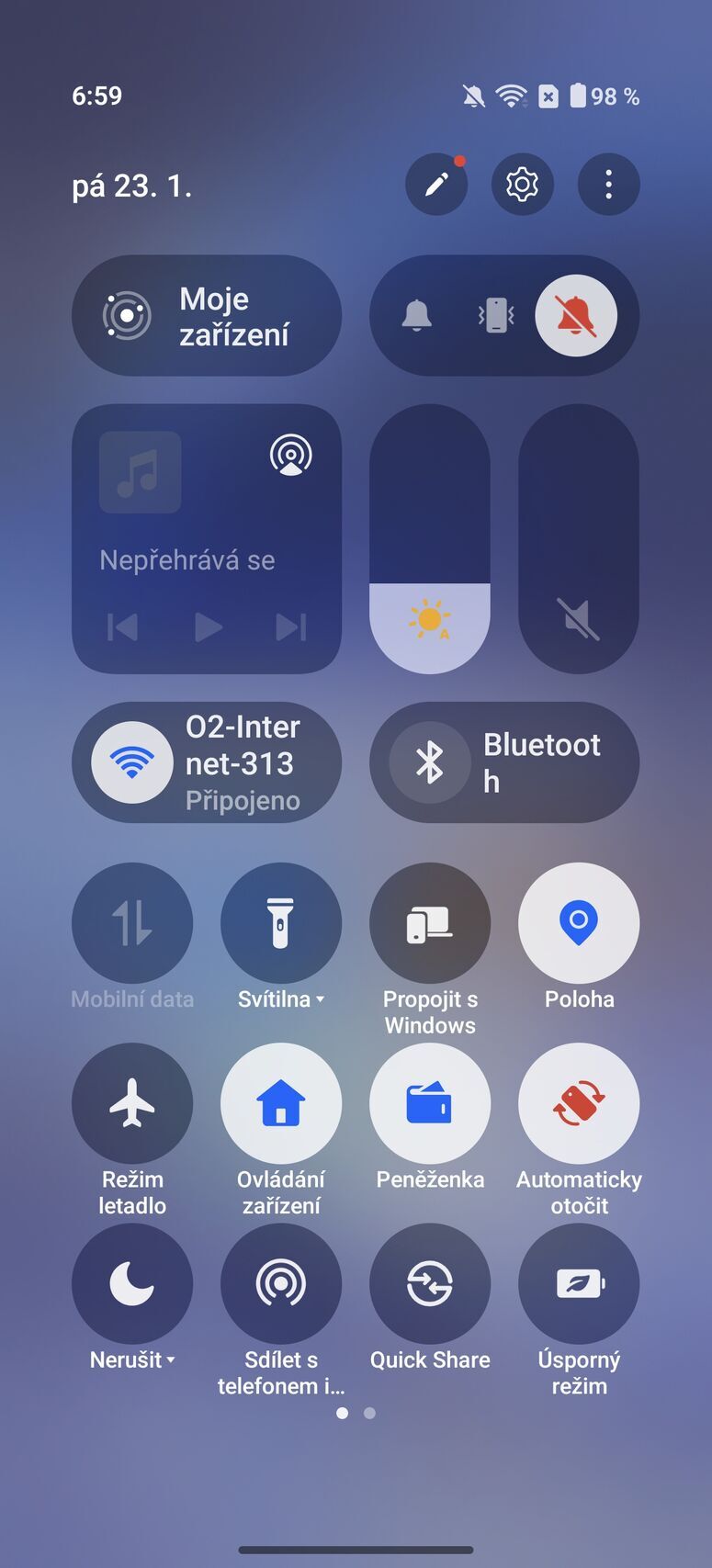712x1568 pixels.
Task: Disable Poloha location
Action: coord(579,922)
